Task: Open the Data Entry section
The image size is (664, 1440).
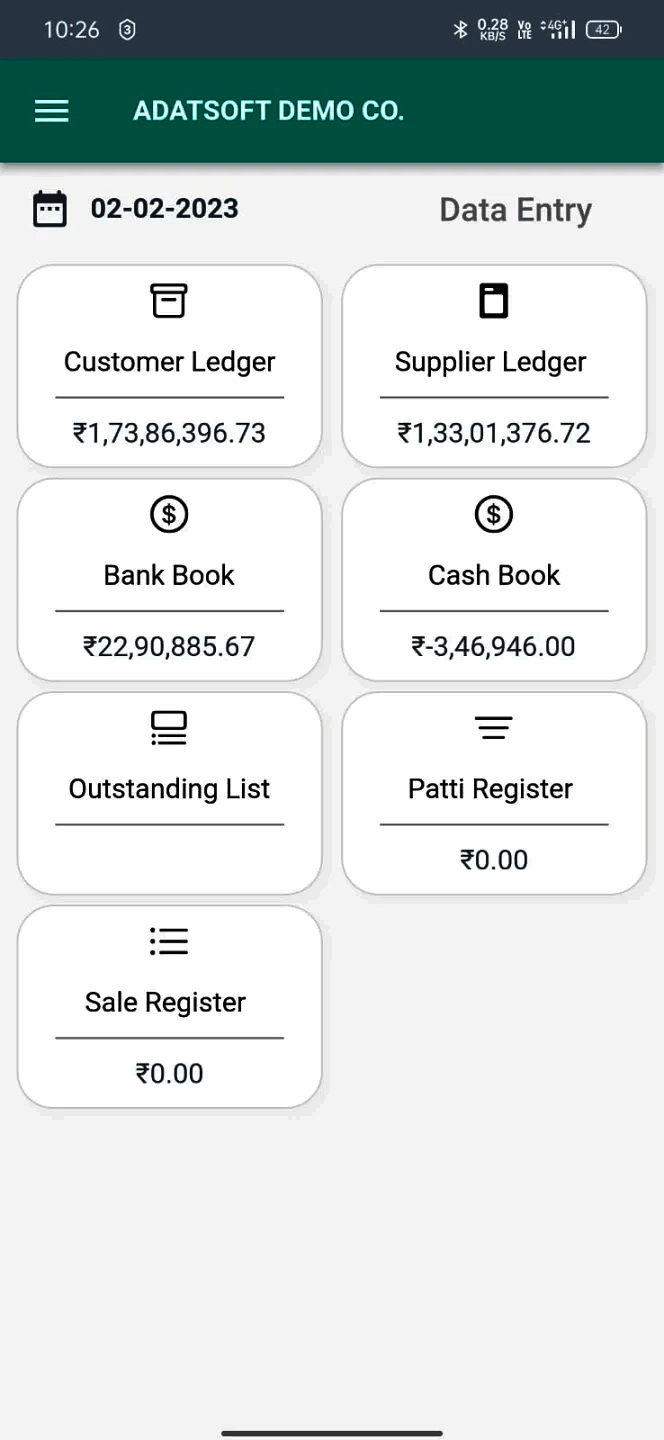Action: [515, 210]
